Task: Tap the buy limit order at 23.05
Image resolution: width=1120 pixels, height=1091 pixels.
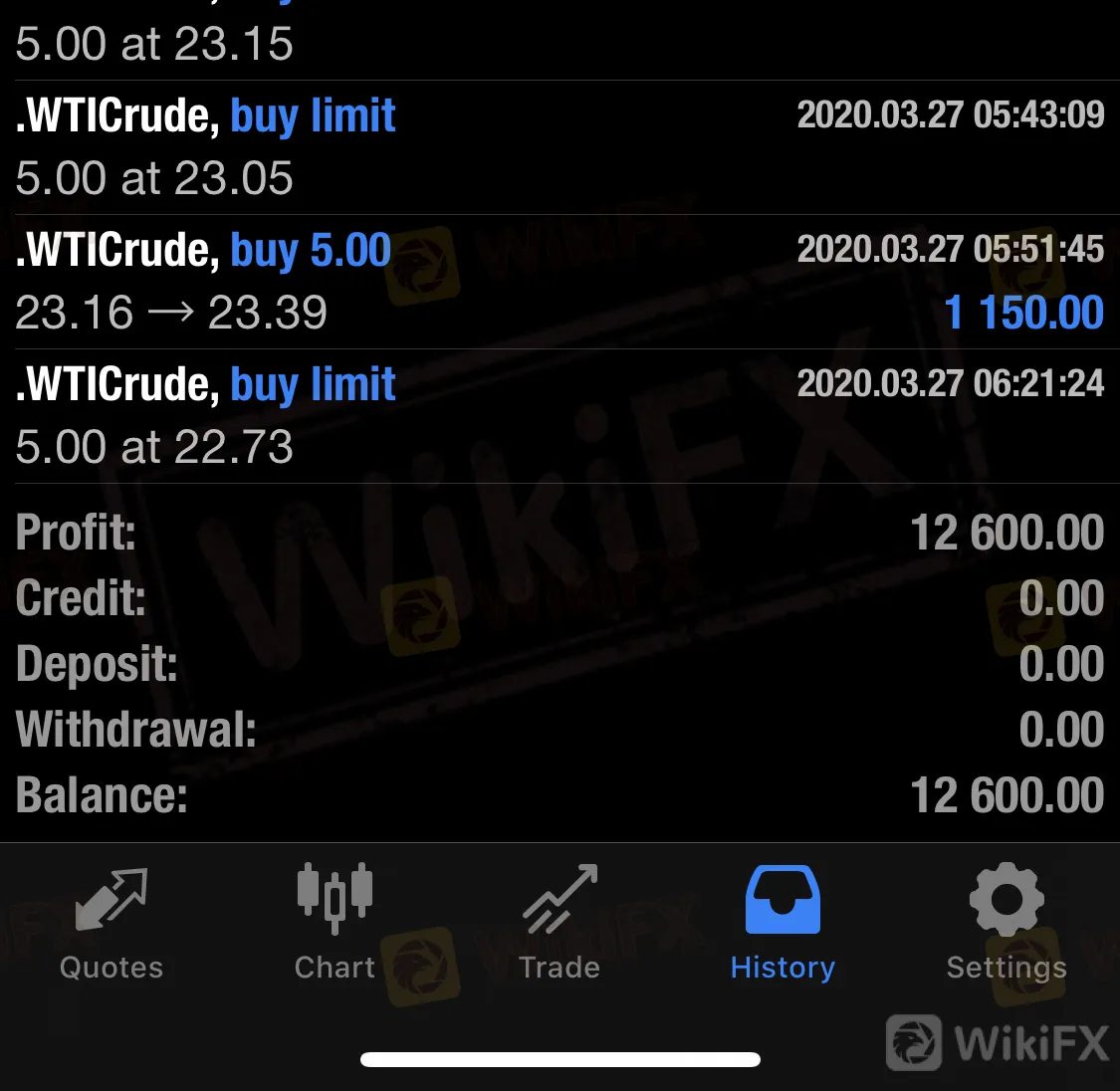Action: coord(560,147)
